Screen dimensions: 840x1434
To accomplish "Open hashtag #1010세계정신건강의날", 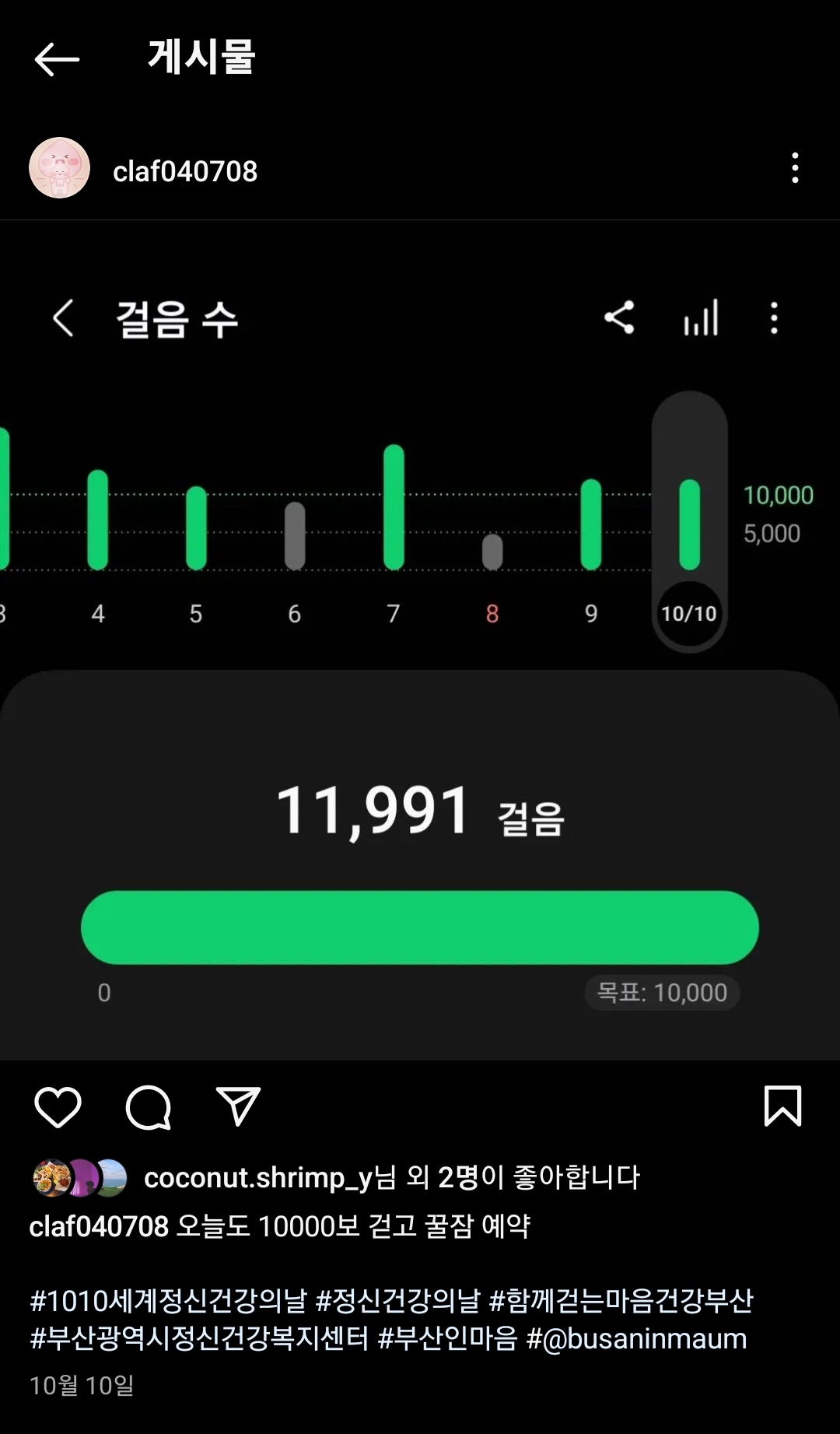I will click(168, 1301).
